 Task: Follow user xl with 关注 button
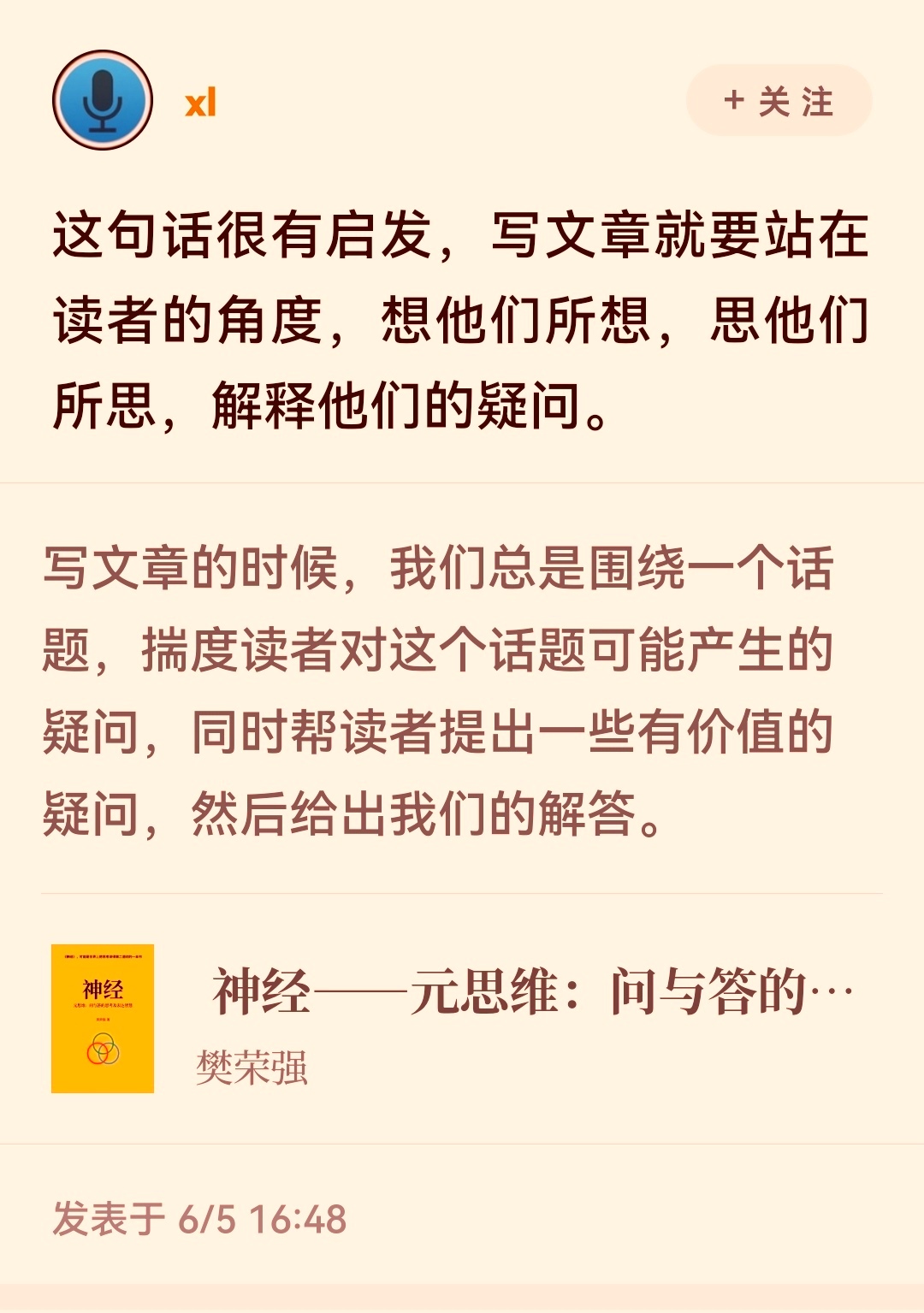point(779,101)
